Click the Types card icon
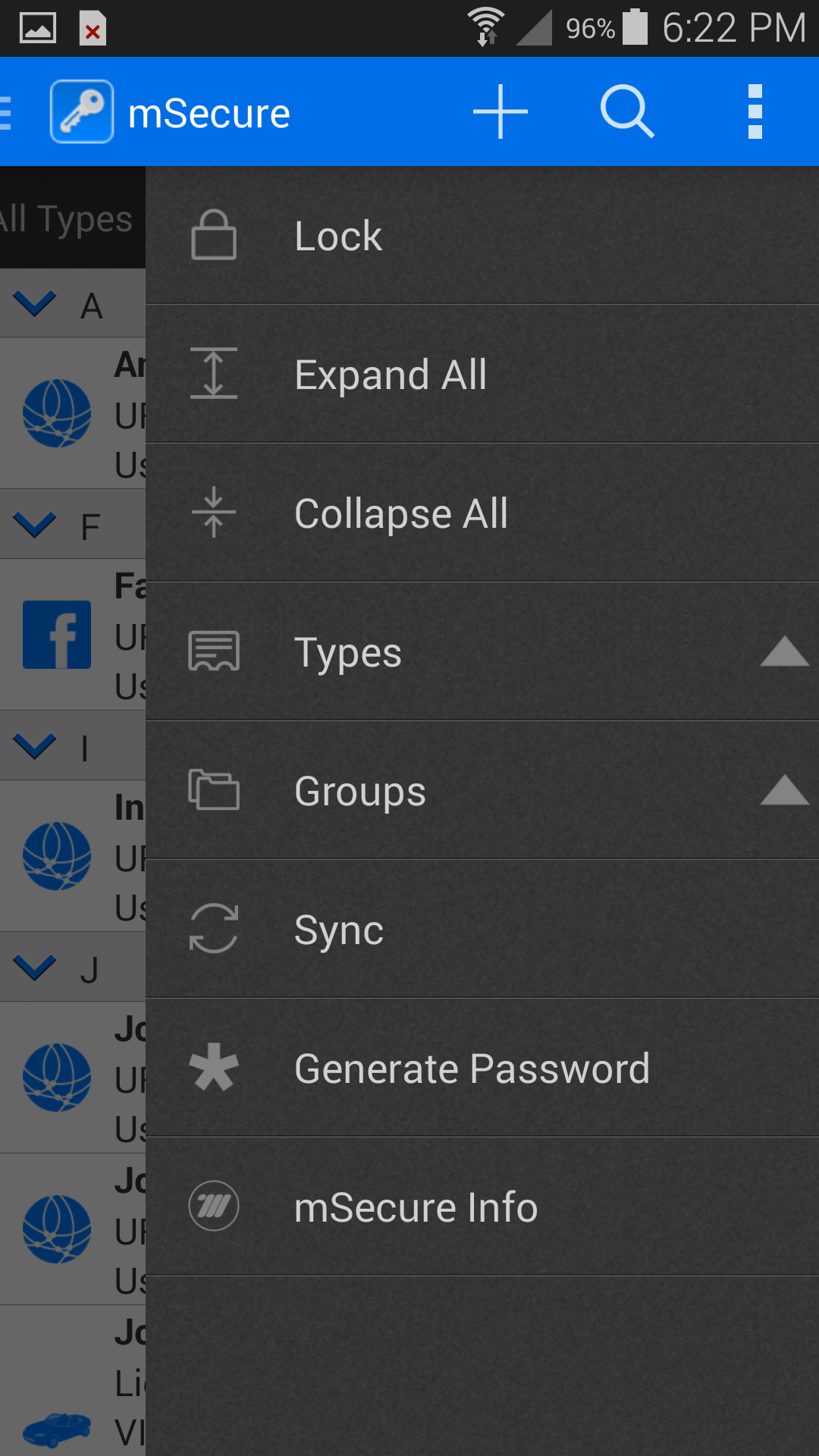This screenshot has height=1456, width=819. (213, 651)
